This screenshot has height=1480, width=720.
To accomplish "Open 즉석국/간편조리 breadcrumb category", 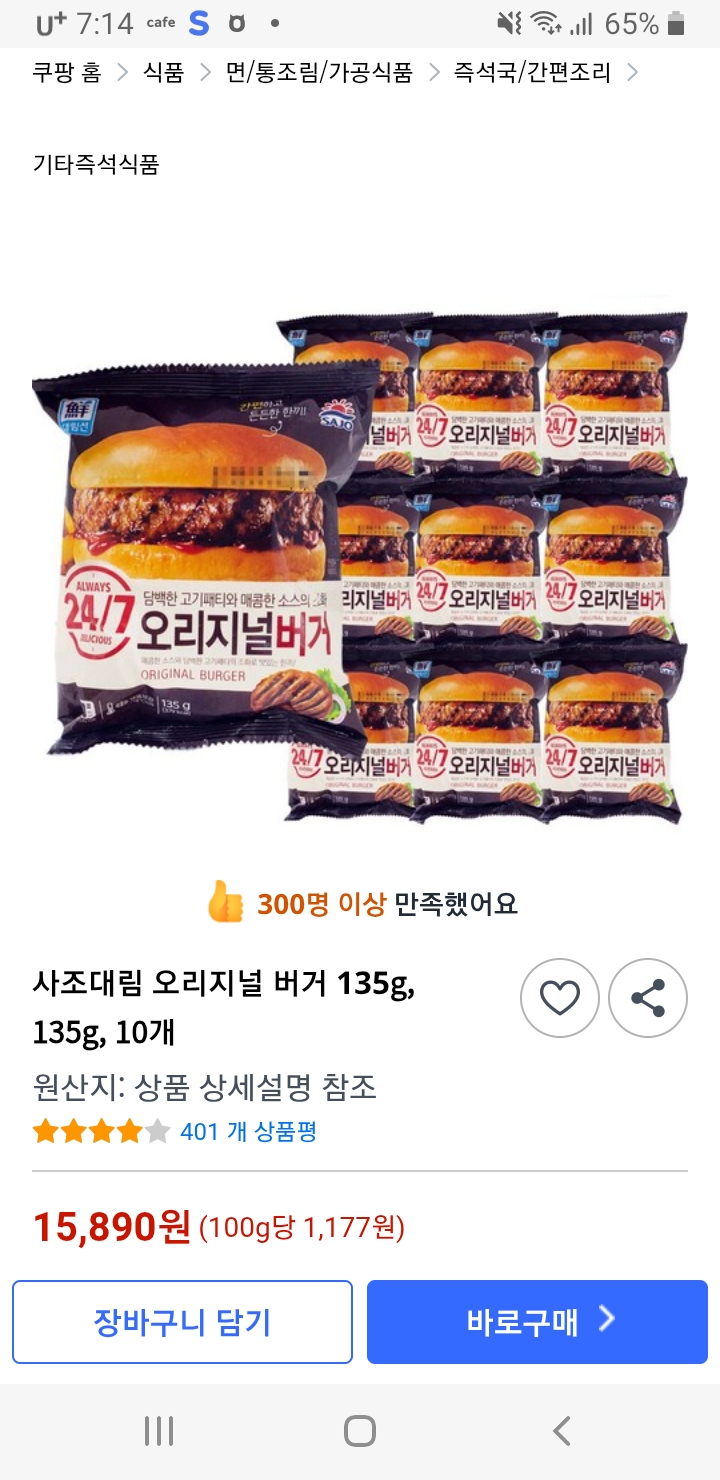I will pyautogui.click(x=532, y=73).
